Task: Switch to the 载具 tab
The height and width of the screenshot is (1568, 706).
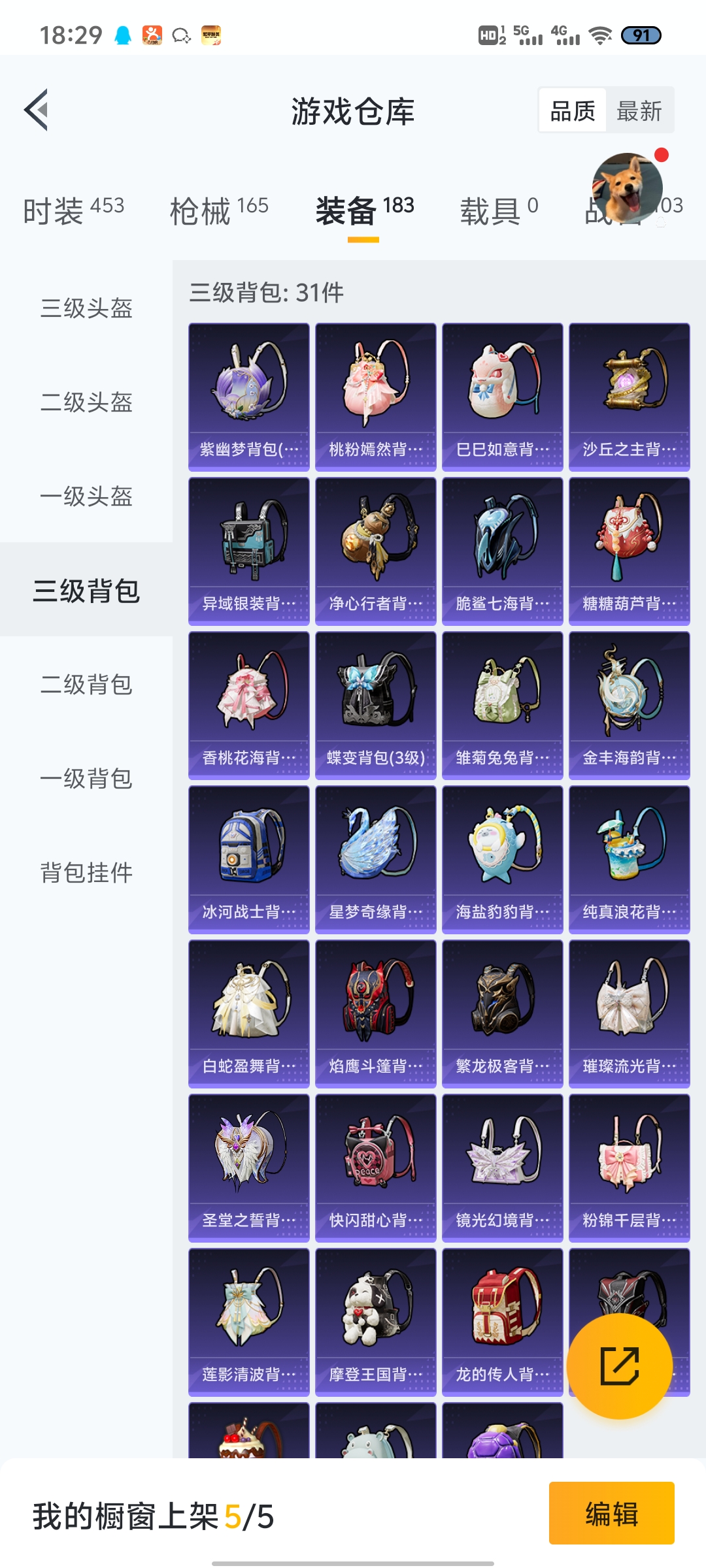Action: click(x=499, y=210)
